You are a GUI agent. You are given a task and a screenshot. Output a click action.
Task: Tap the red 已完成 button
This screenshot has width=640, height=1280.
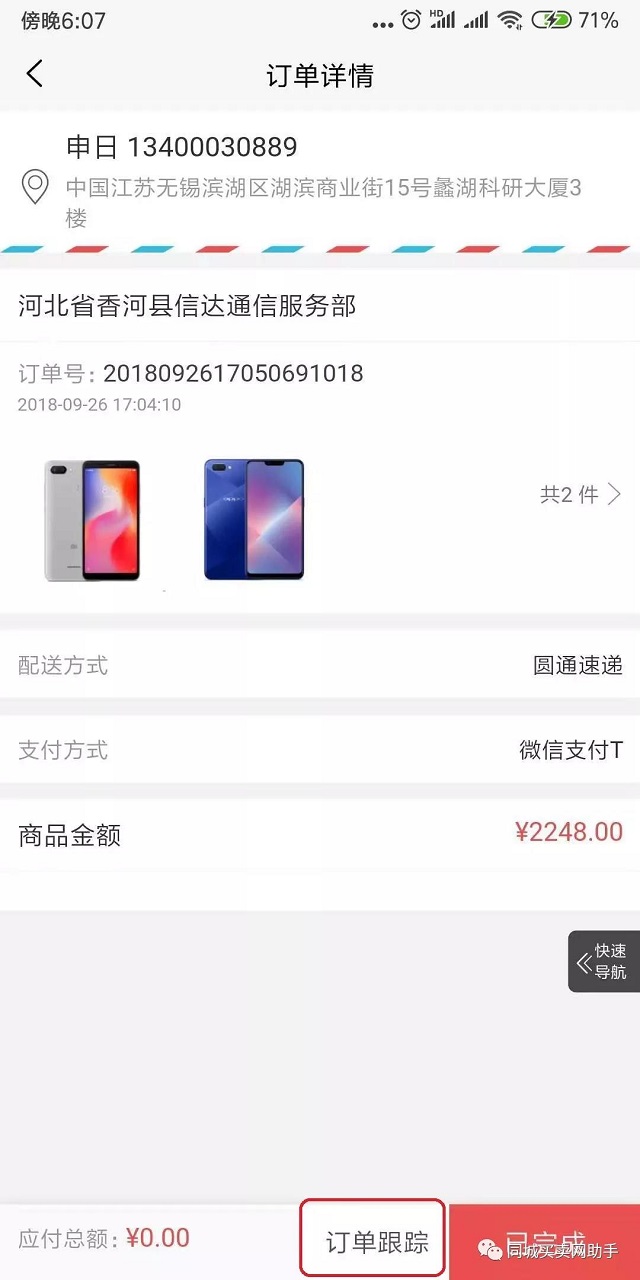(x=545, y=1240)
